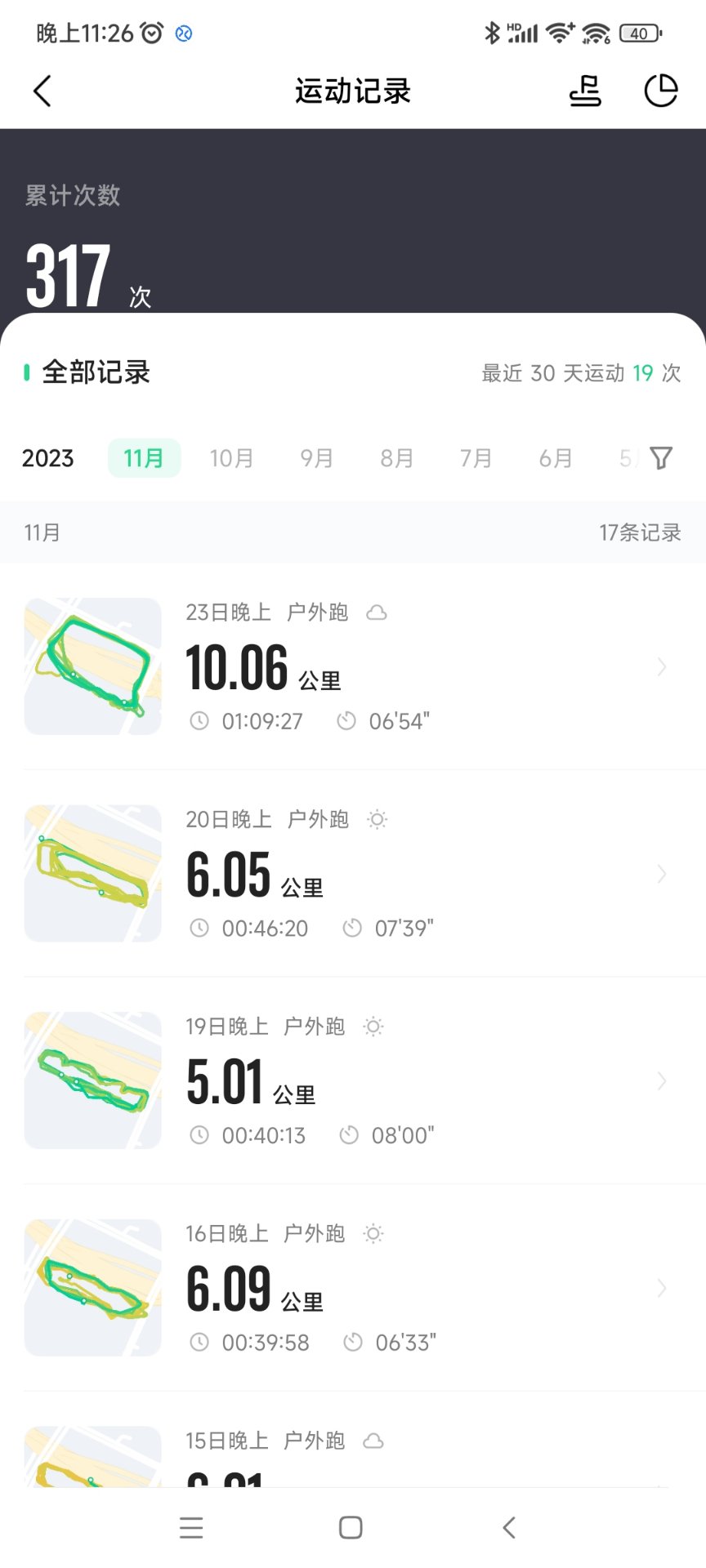Open recent apps from navigation bar
The image size is (706, 1568).
191,1527
